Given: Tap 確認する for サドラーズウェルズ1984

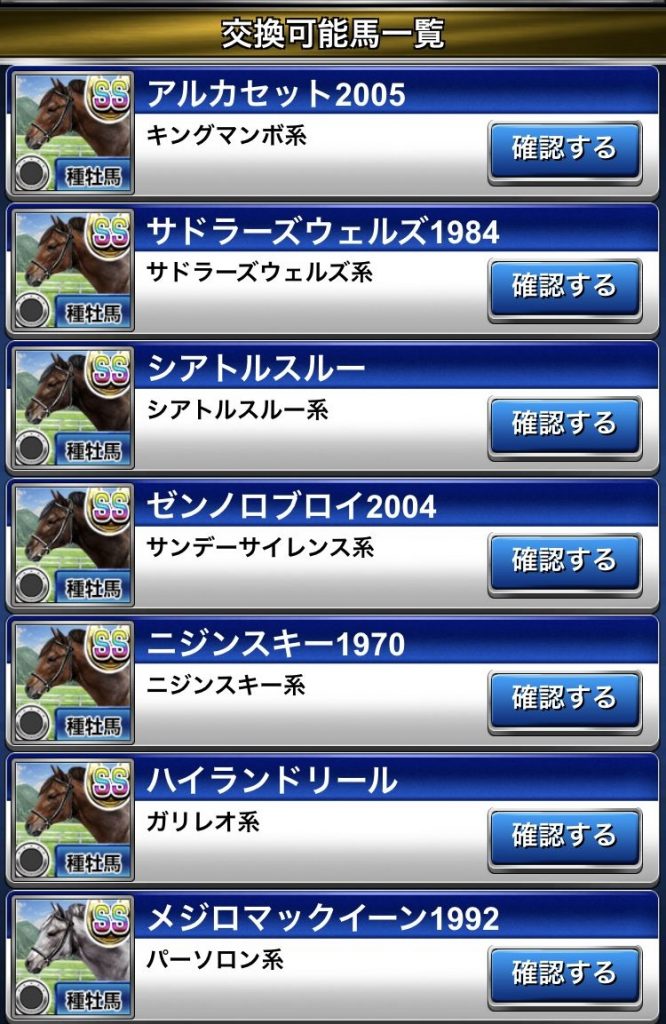Looking at the screenshot, I should [x=564, y=287].
